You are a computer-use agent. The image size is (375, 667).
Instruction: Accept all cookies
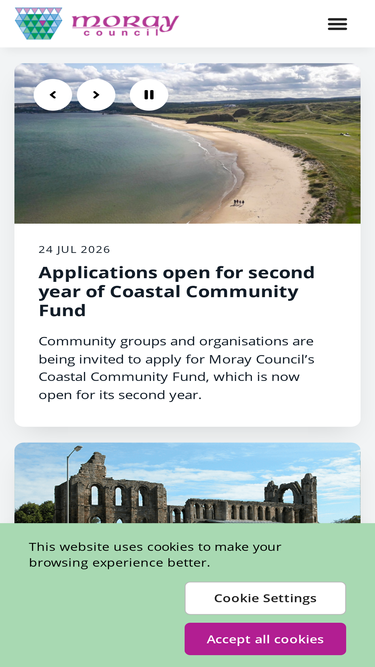click(265, 639)
